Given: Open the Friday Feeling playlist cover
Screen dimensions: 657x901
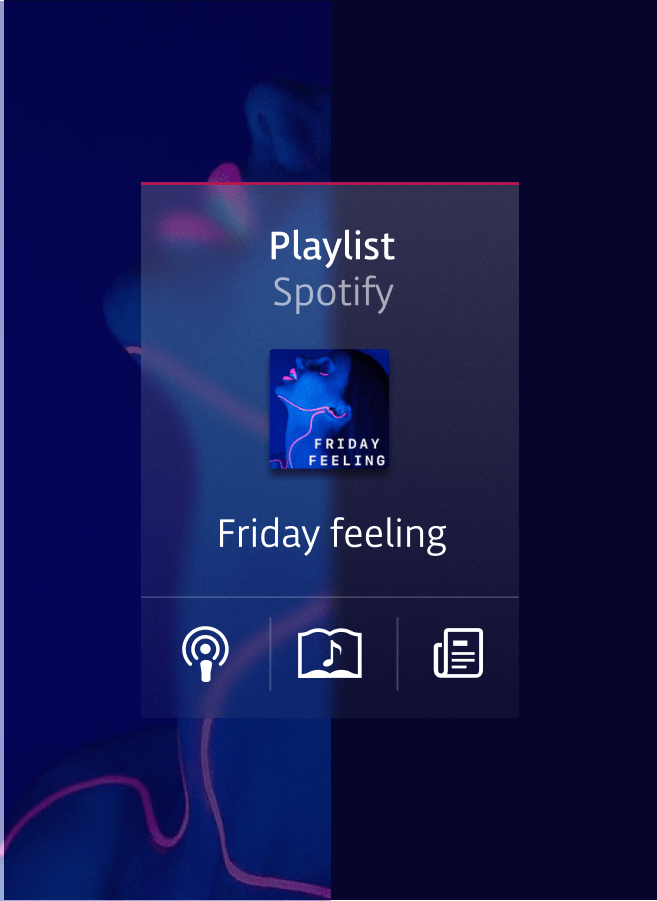Looking at the screenshot, I should click(329, 409).
